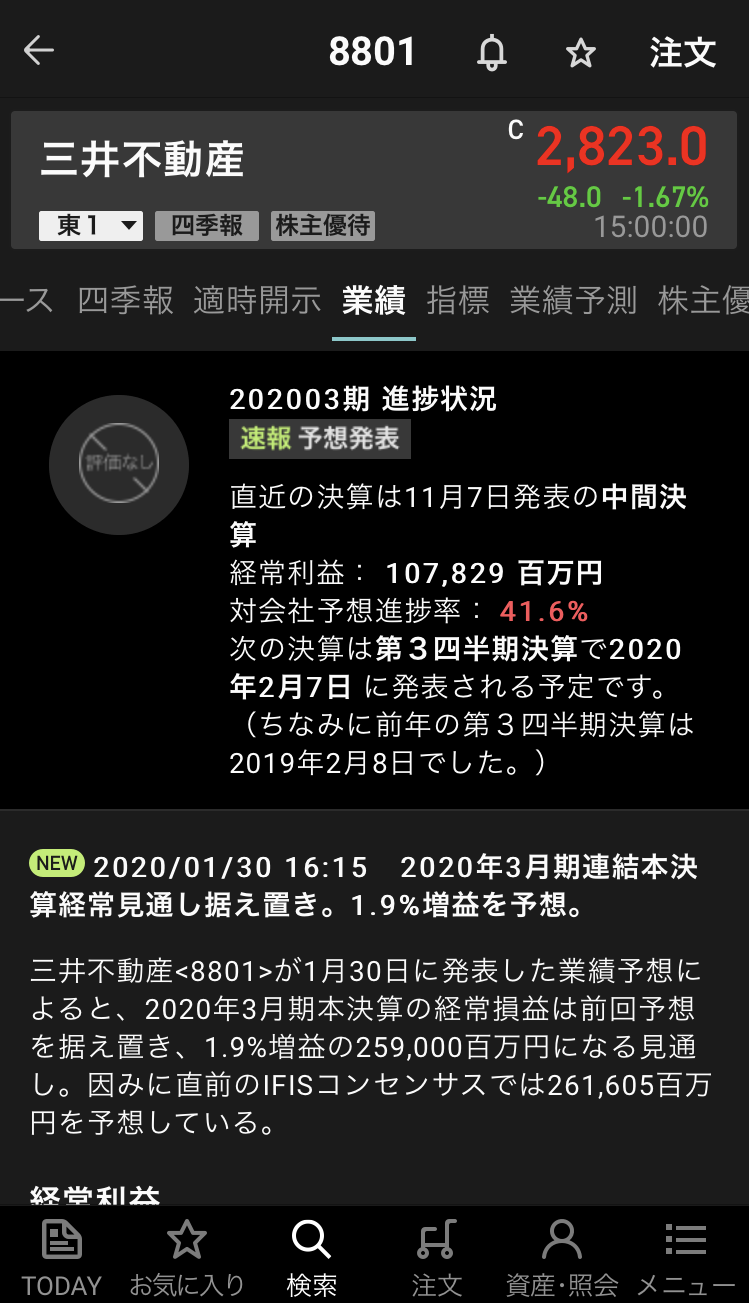Switch to the 指標 tab

(458, 300)
